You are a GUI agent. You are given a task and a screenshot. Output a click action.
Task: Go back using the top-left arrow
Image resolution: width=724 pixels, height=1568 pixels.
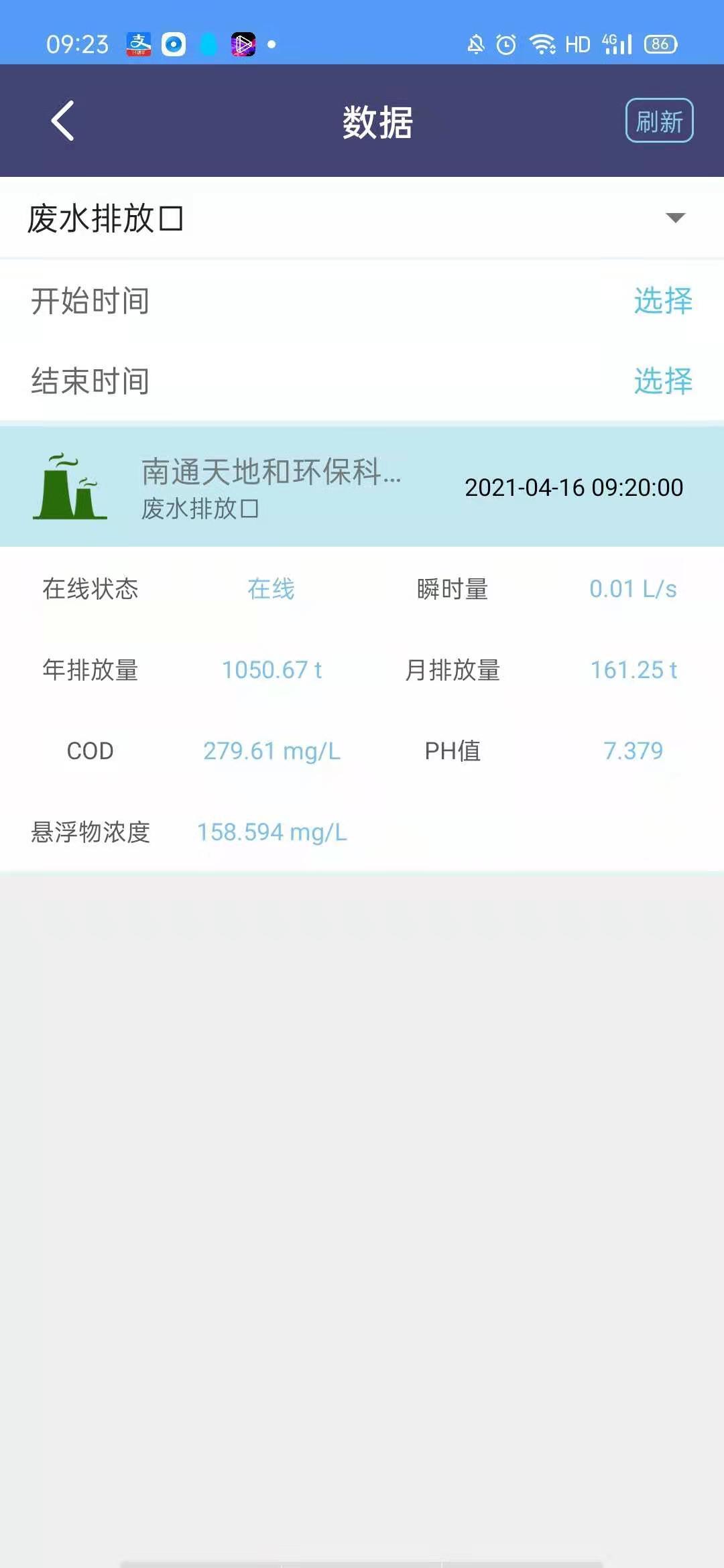coord(62,121)
